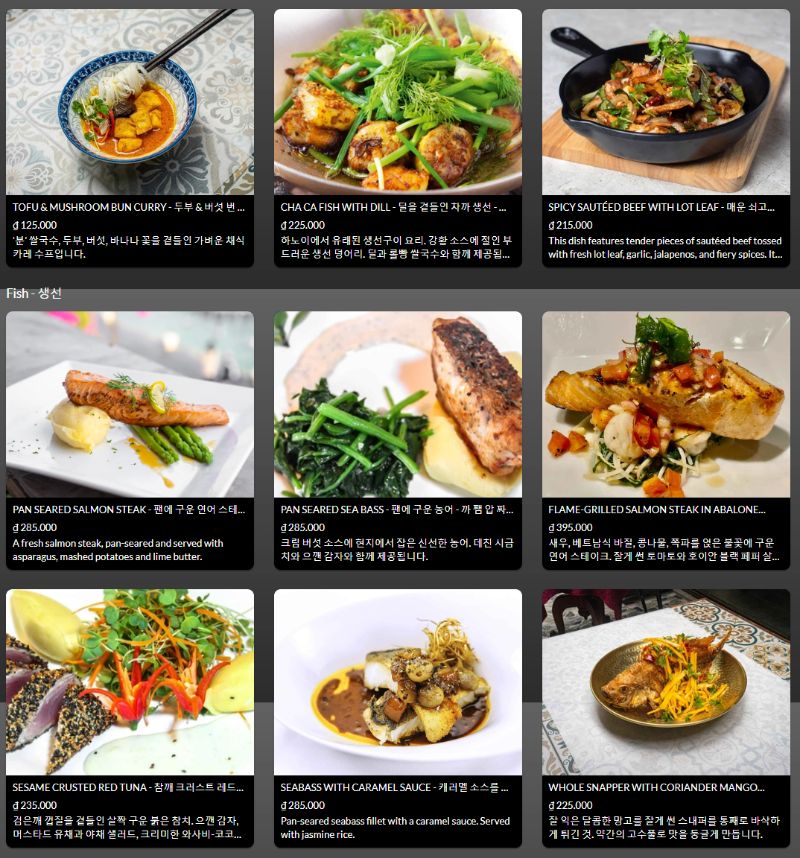
Task: Select Spicy Sautéed Beef with Lot Leaf
Action: [665, 103]
